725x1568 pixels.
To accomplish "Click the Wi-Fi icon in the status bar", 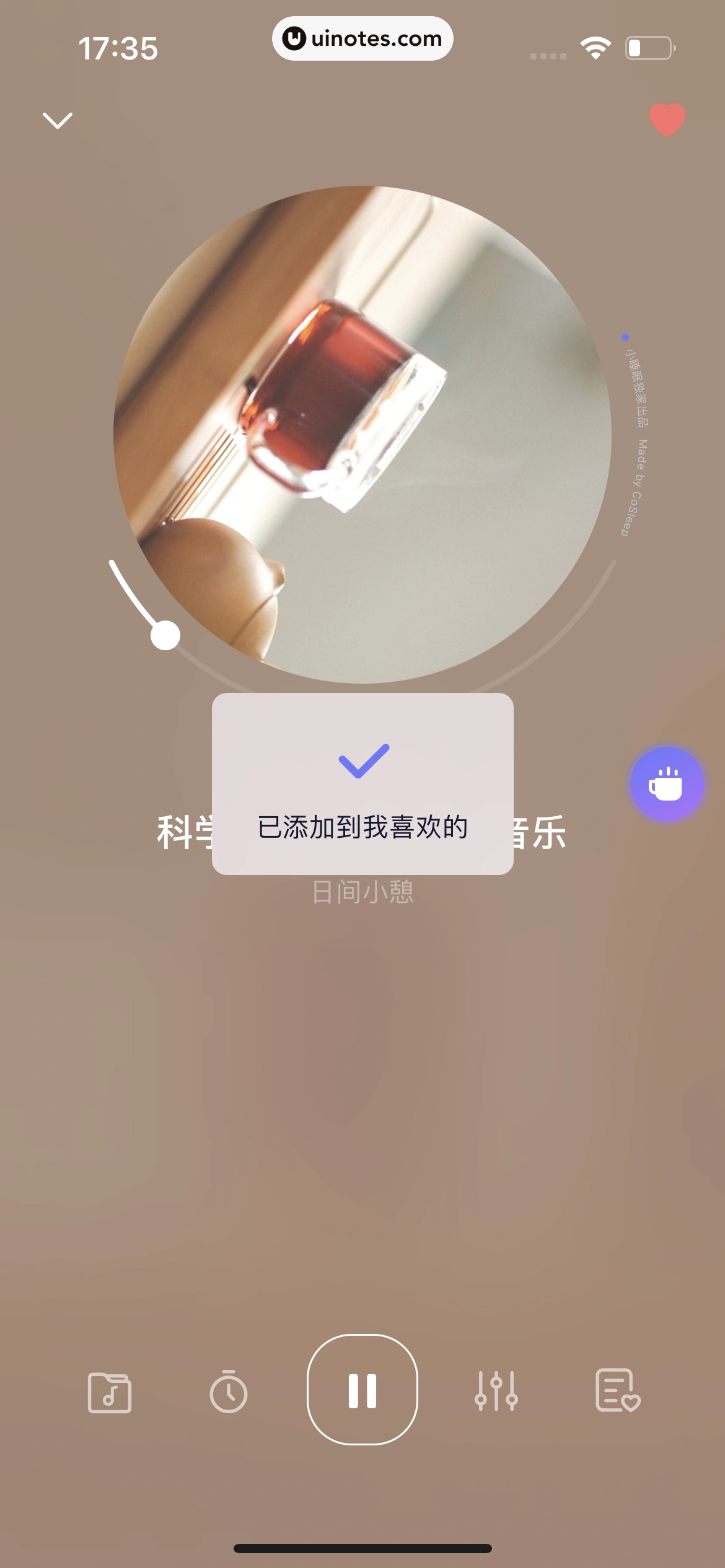I will [x=594, y=46].
